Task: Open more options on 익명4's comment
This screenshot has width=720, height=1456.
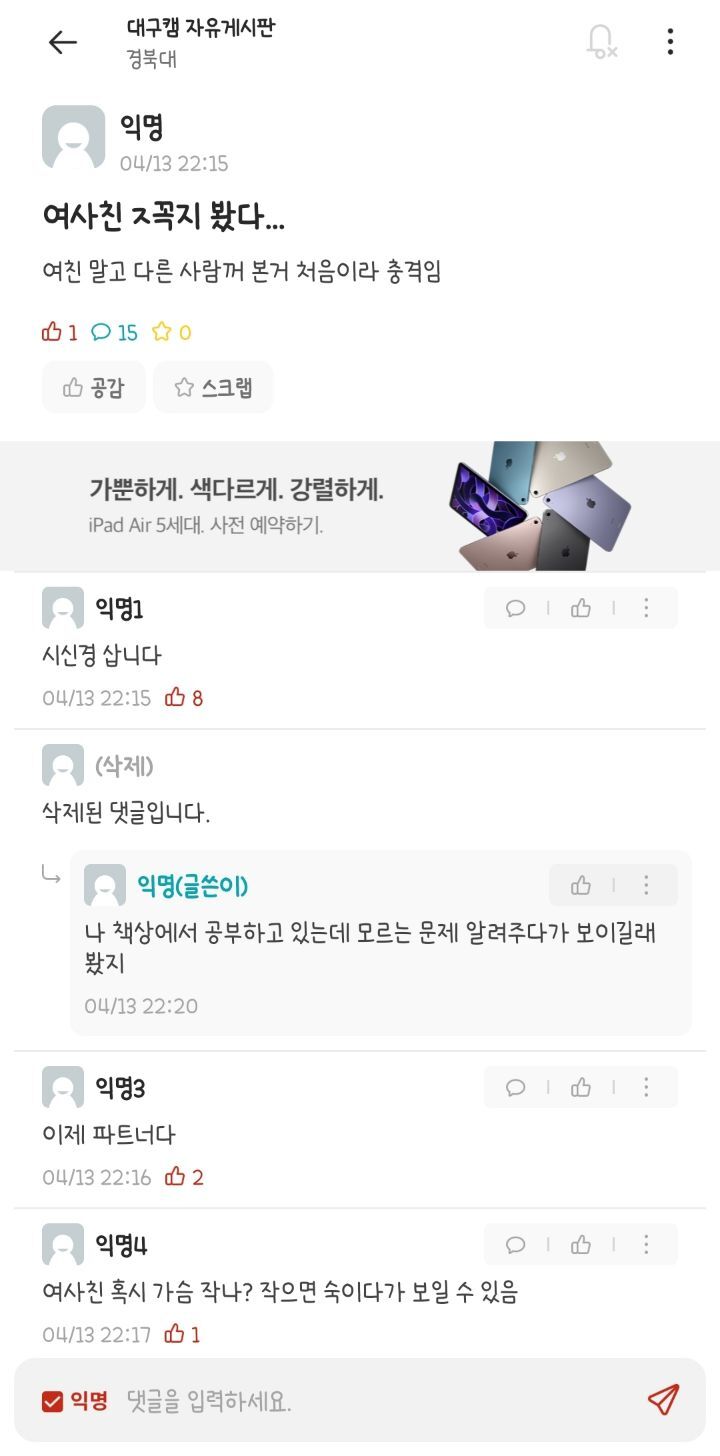Action: 646,1245
